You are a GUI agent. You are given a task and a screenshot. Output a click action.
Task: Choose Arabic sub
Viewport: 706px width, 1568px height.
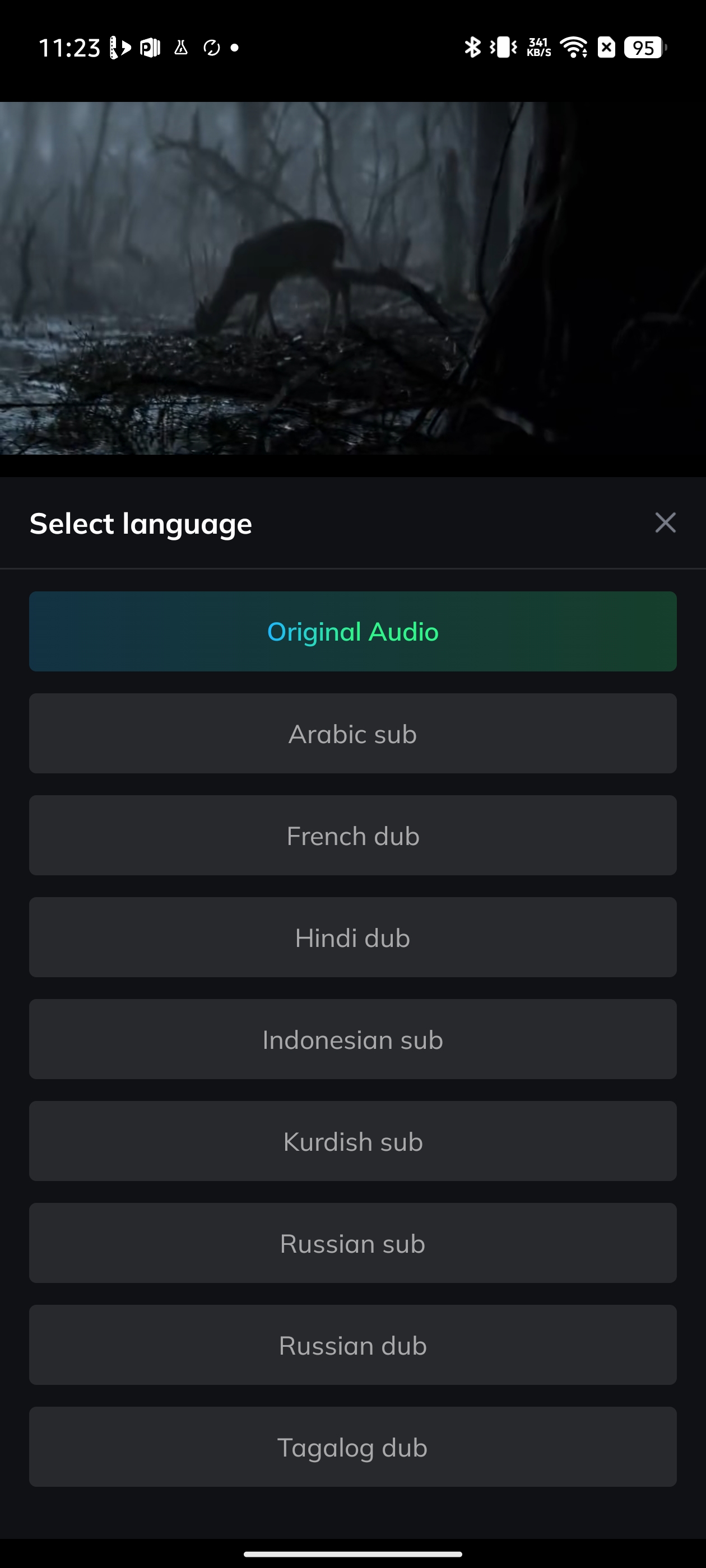352,734
